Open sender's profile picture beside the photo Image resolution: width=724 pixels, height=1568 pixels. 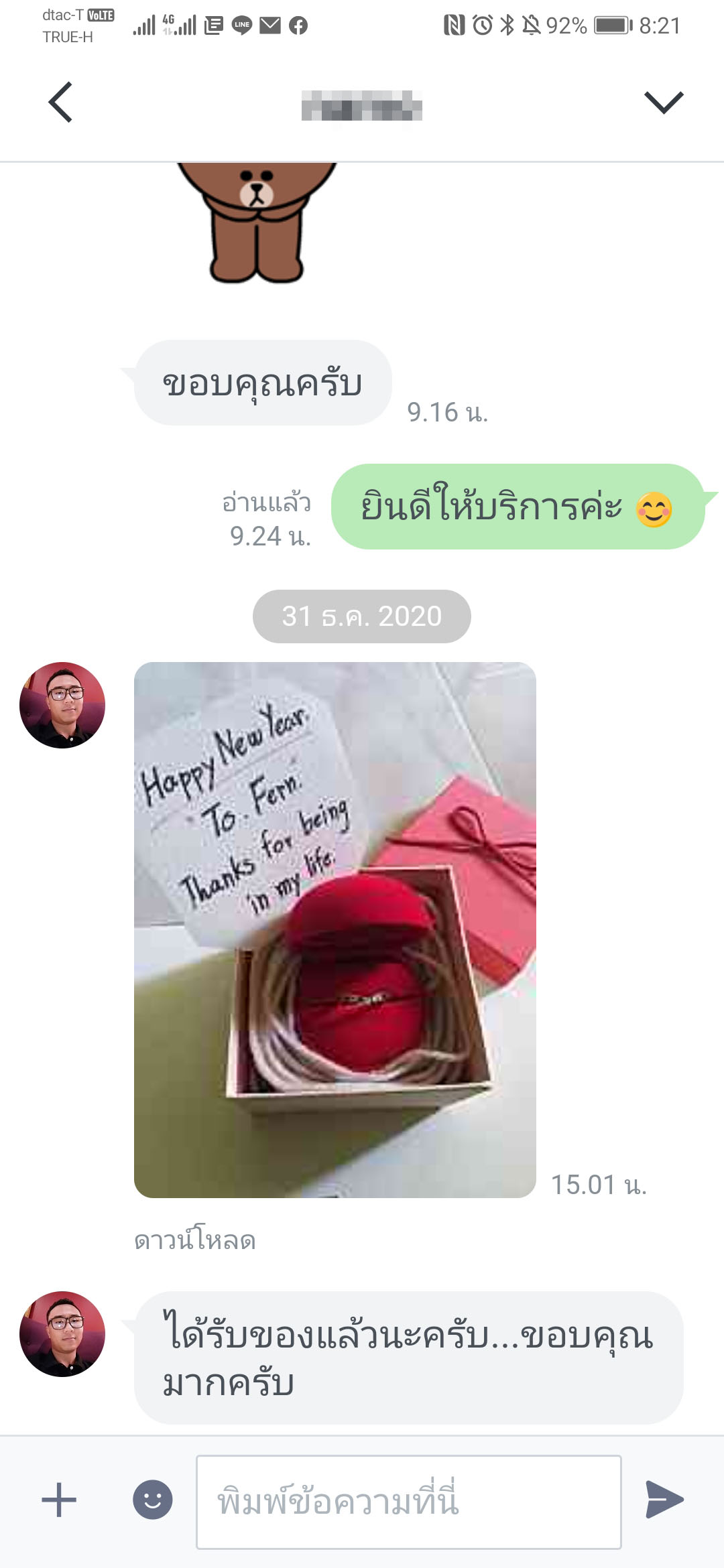point(62,705)
